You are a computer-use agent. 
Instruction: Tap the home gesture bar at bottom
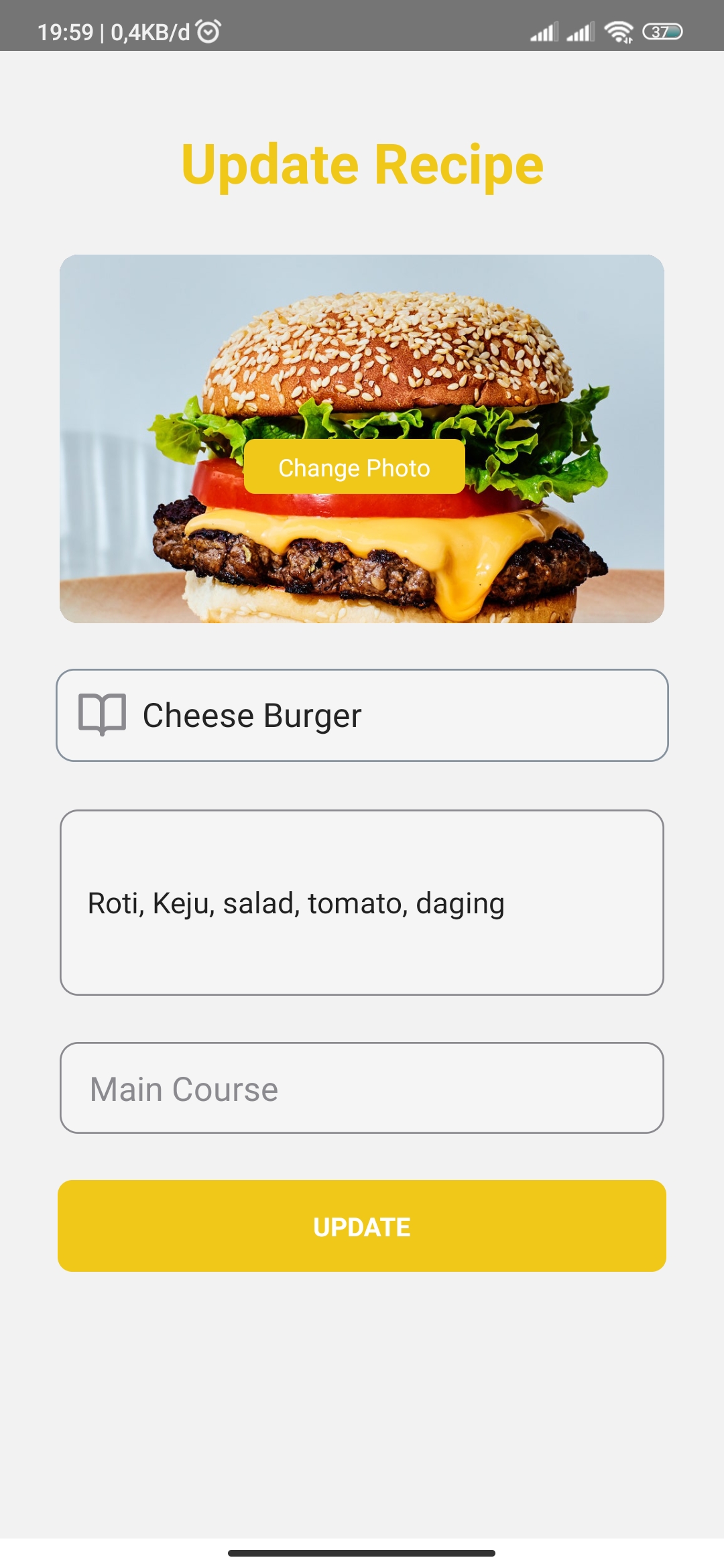pos(362,1553)
